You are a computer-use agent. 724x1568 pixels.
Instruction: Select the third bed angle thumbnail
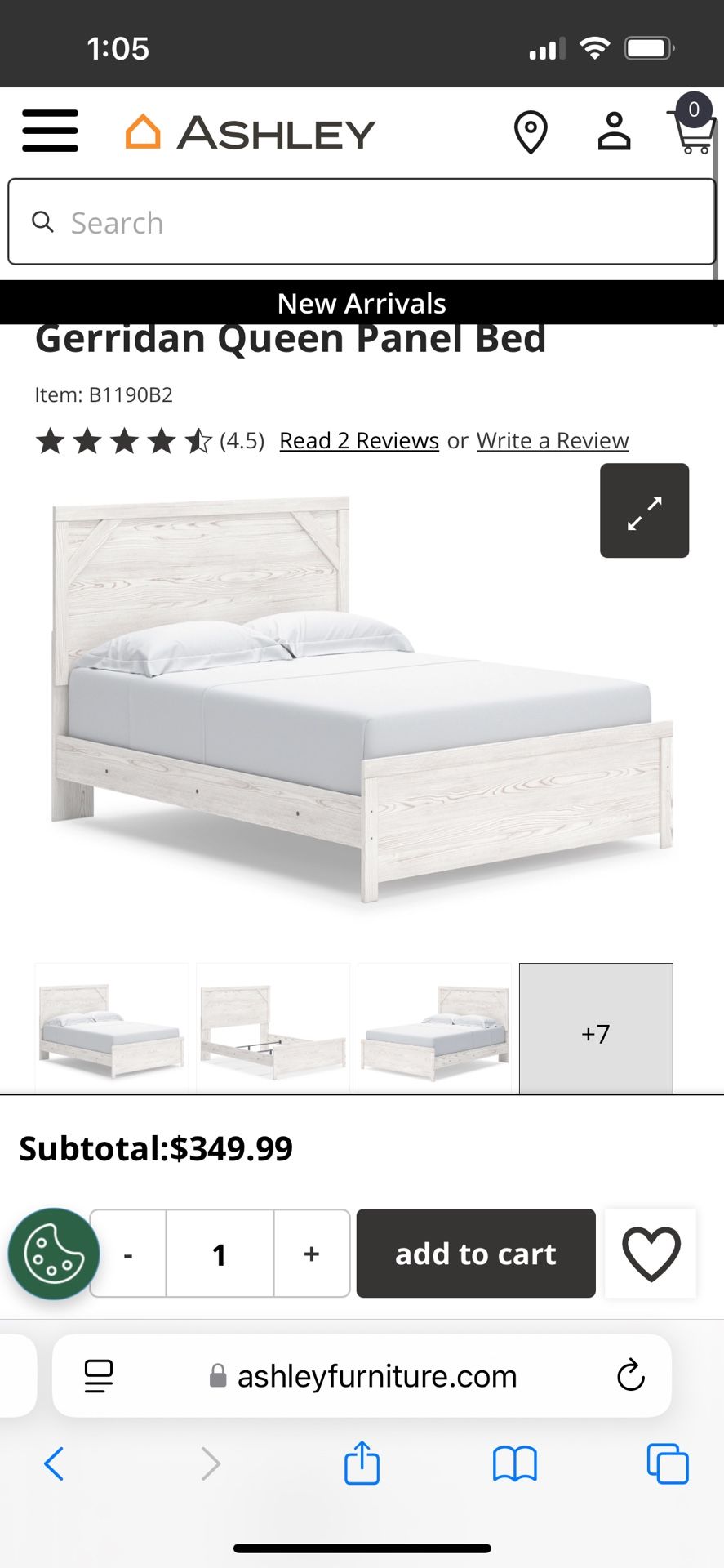pos(434,1029)
